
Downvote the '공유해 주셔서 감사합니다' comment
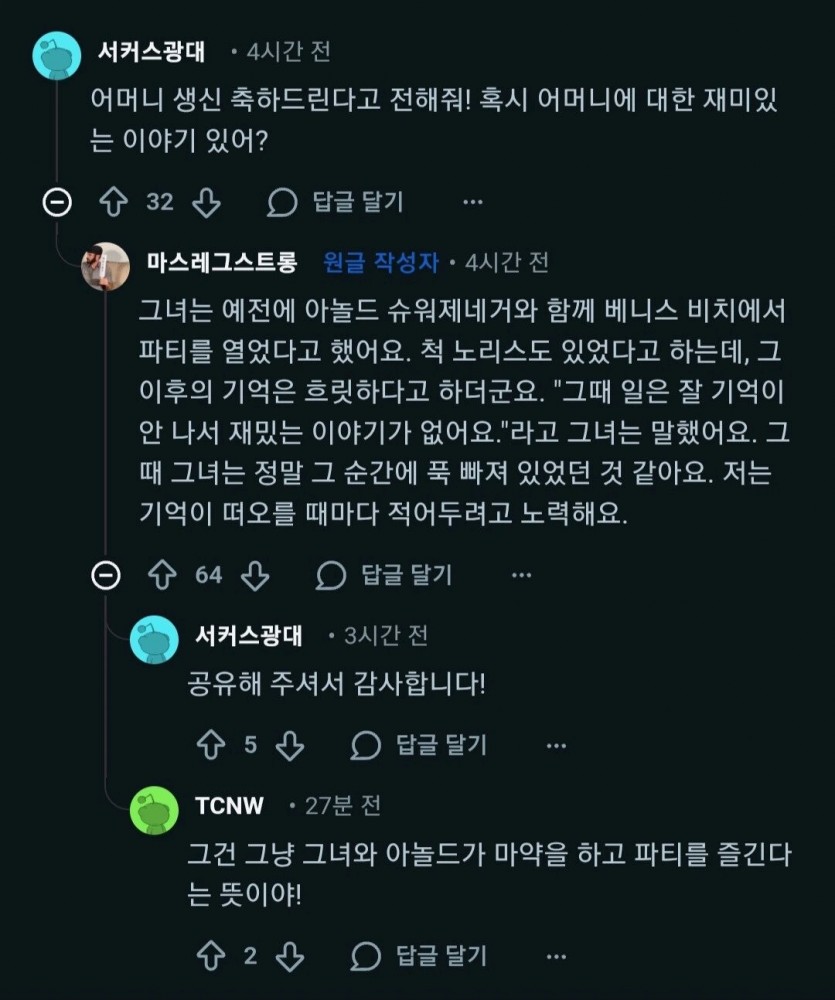(289, 745)
